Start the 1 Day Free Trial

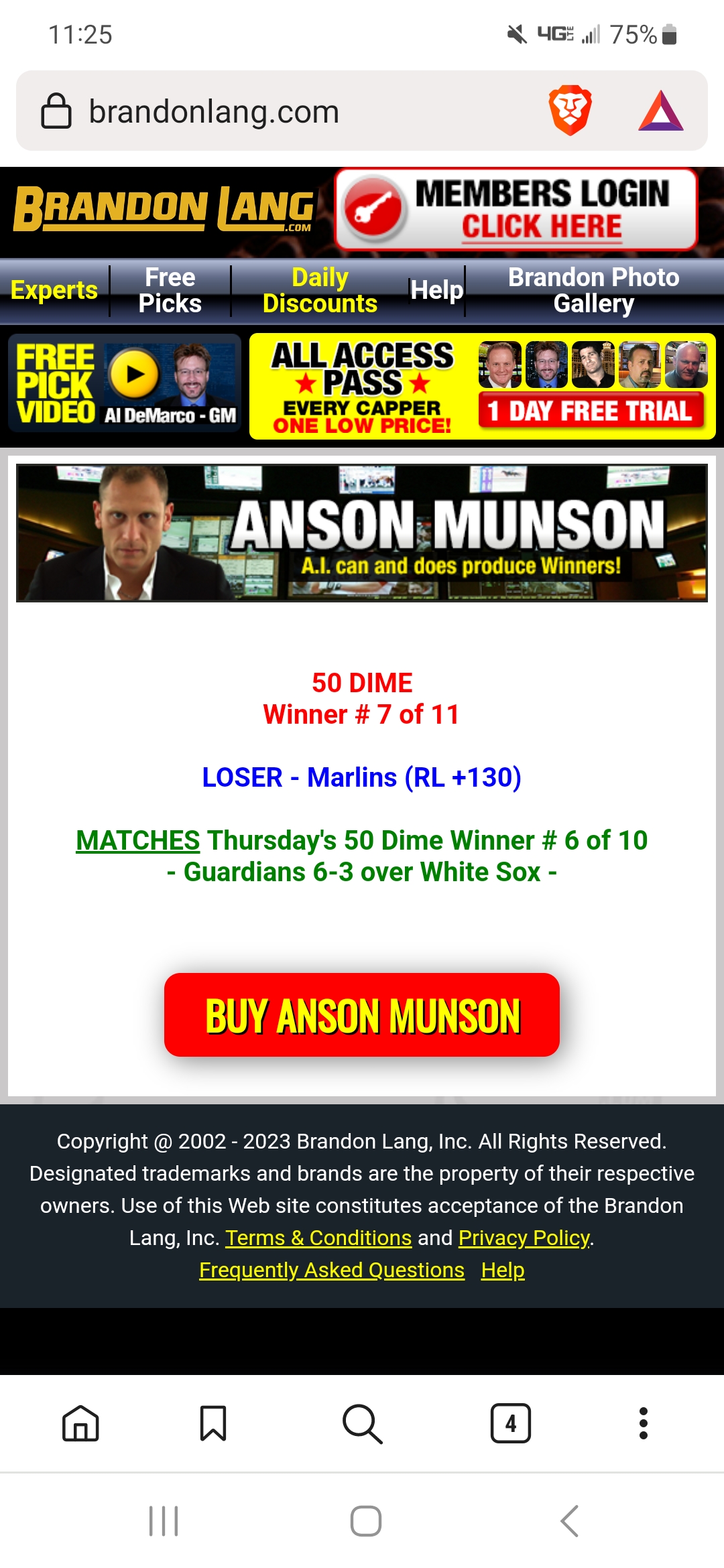(591, 410)
